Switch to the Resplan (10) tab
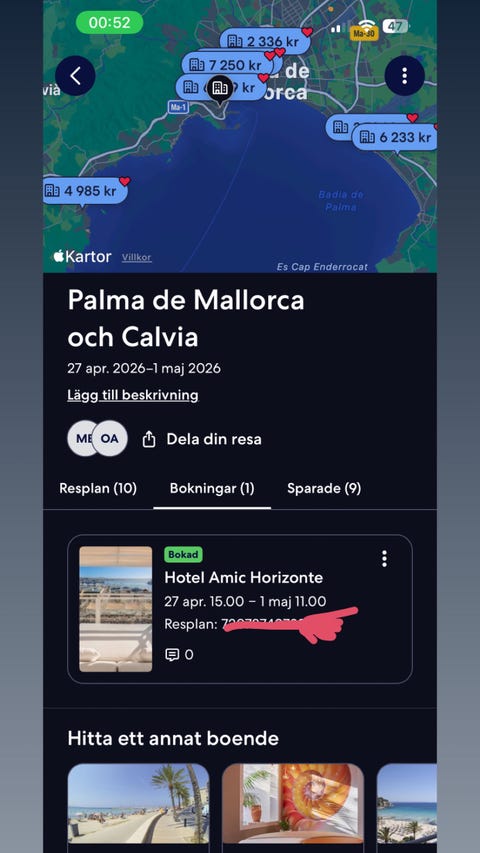The image size is (480, 853). tap(98, 488)
